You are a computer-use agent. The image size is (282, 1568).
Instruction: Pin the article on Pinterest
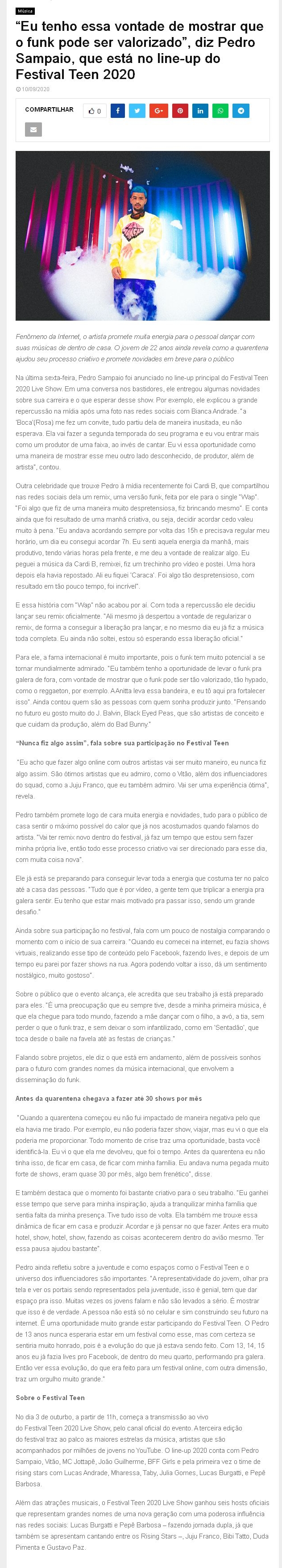click(179, 111)
